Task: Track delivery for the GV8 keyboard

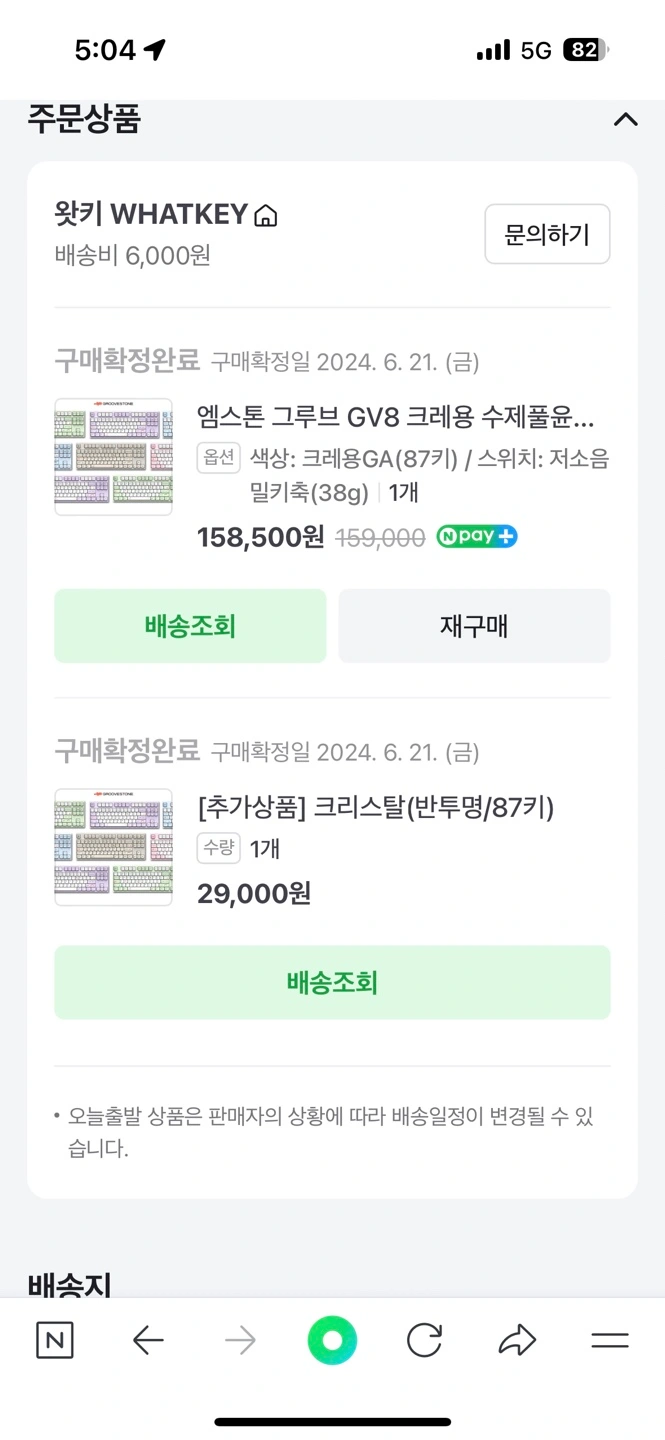Action: pyautogui.click(x=190, y=626)
